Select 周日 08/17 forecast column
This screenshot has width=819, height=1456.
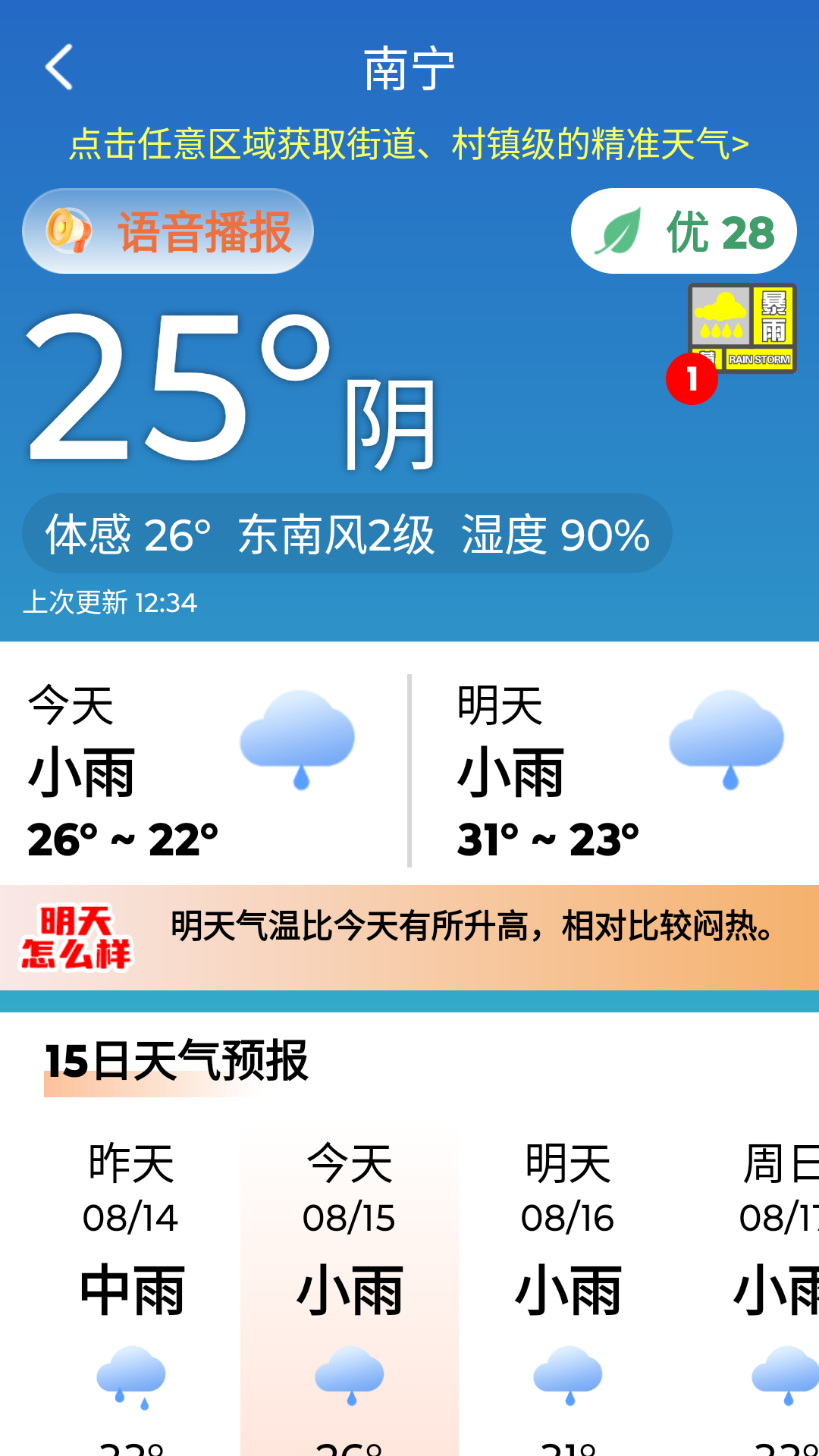pyautogui.click(x=777, y=1289)
